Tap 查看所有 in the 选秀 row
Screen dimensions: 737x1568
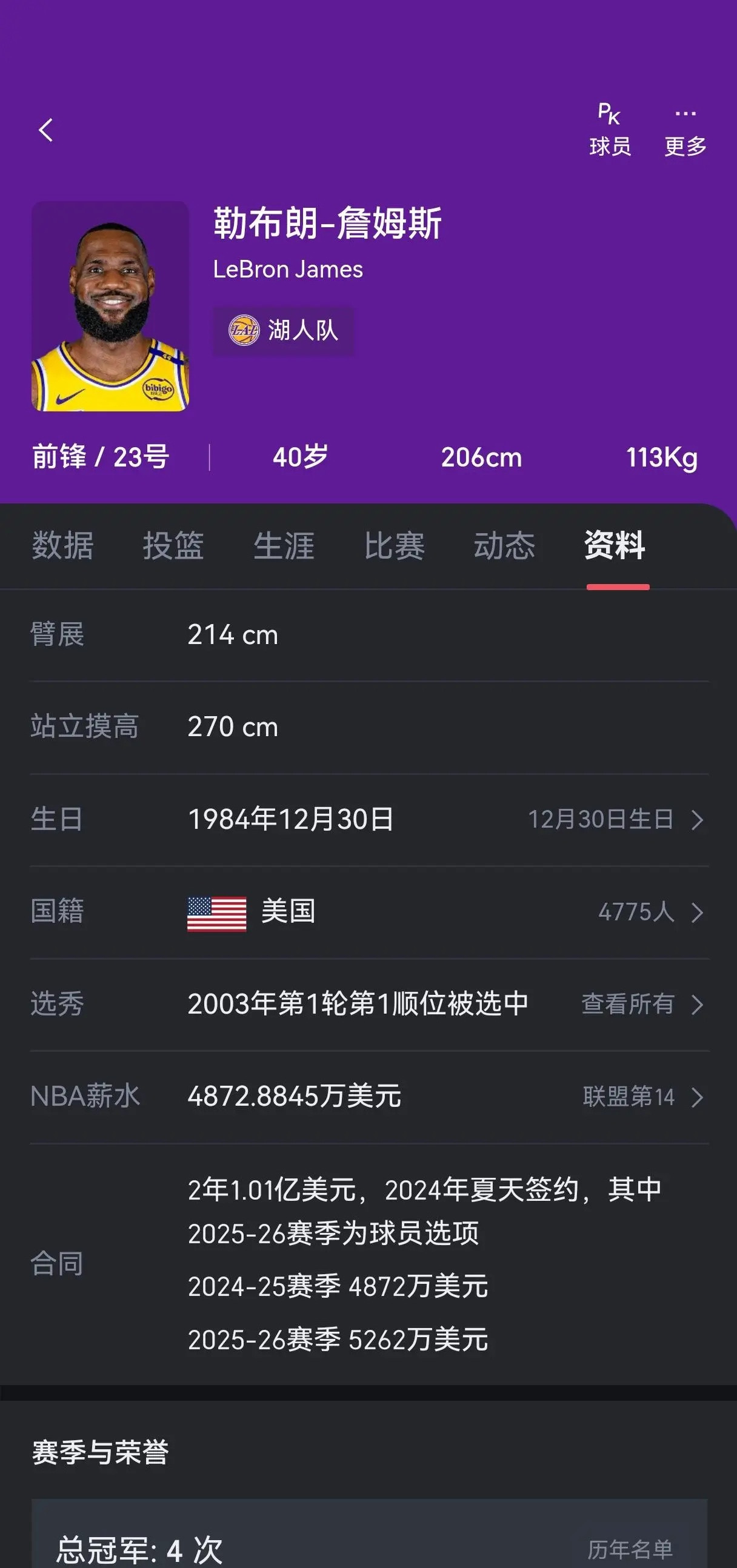click(x=641, y=1005)
